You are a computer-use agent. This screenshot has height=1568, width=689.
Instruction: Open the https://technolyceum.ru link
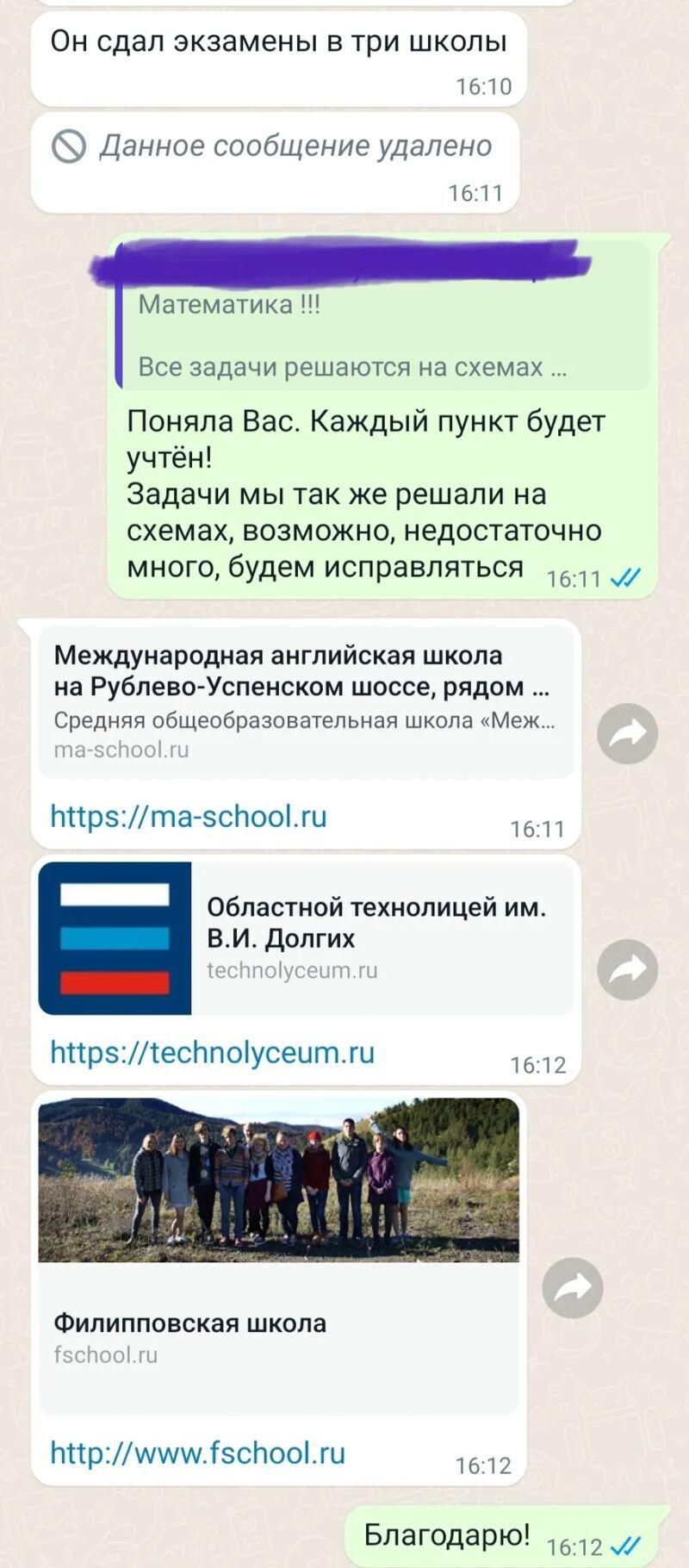pos(212,1052)
